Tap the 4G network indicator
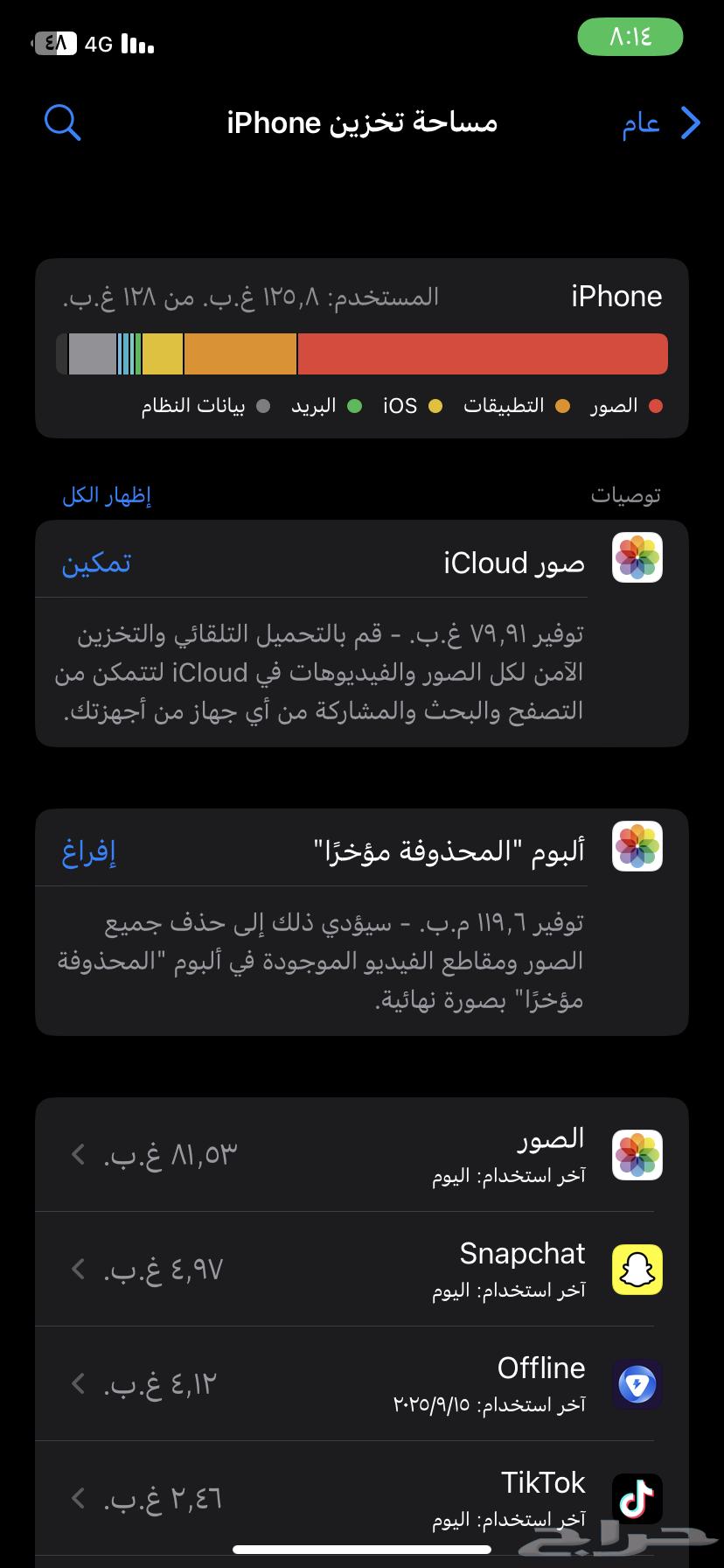Screen dimensions: 724x1568 (99, 42)
